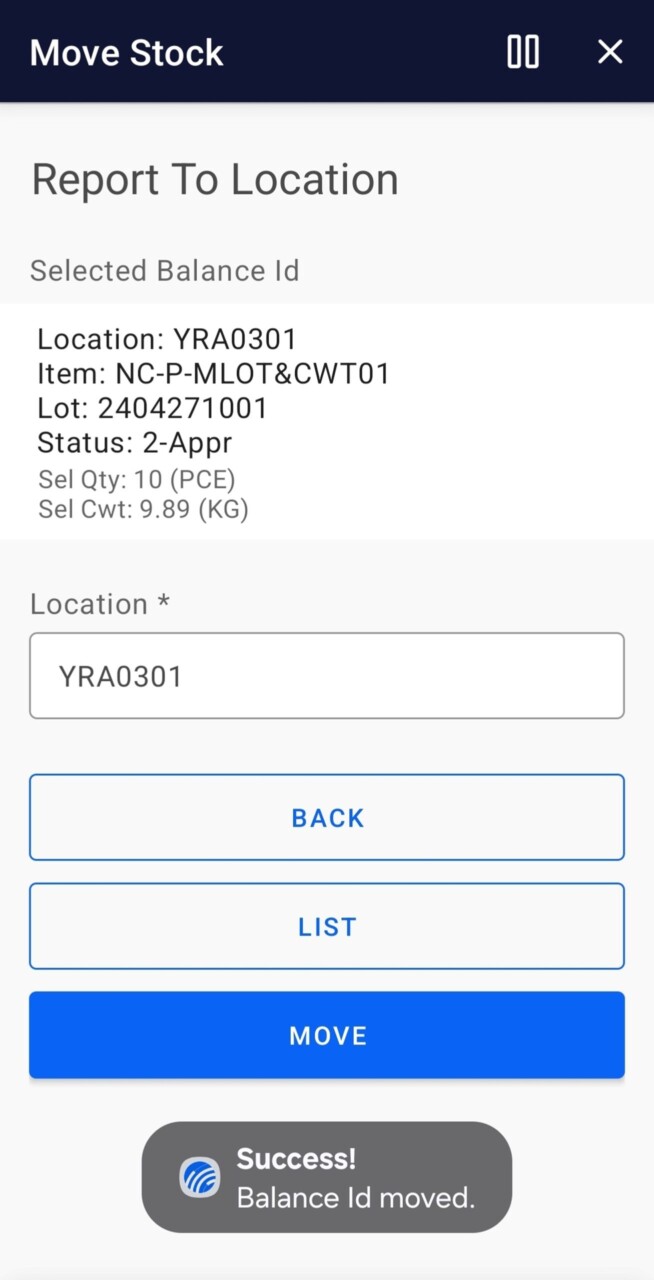Confirm with the MOVE button
654x1280 pixels.
tap(327, 1035)
